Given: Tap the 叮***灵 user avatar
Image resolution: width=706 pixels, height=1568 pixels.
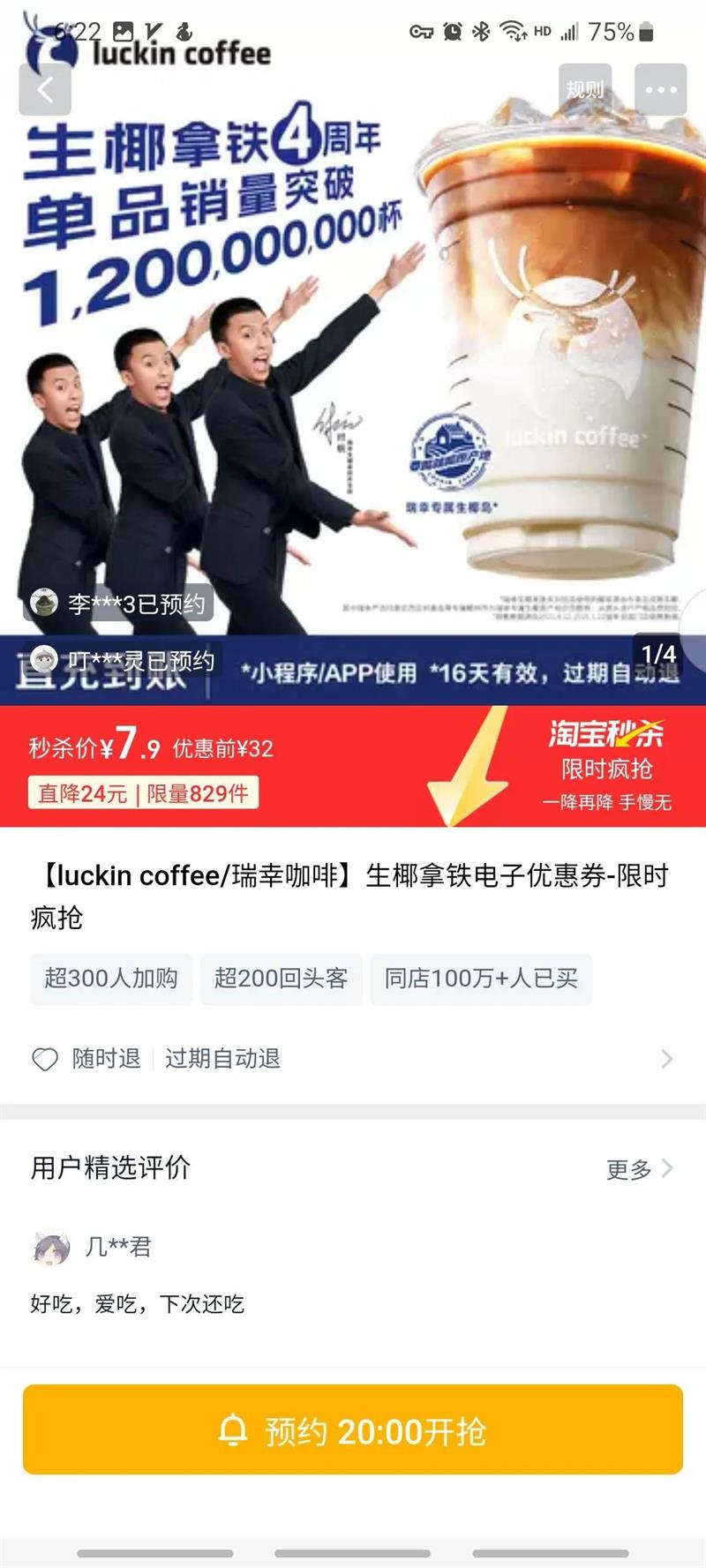Looking at the screenshot, I should [41, 657].
